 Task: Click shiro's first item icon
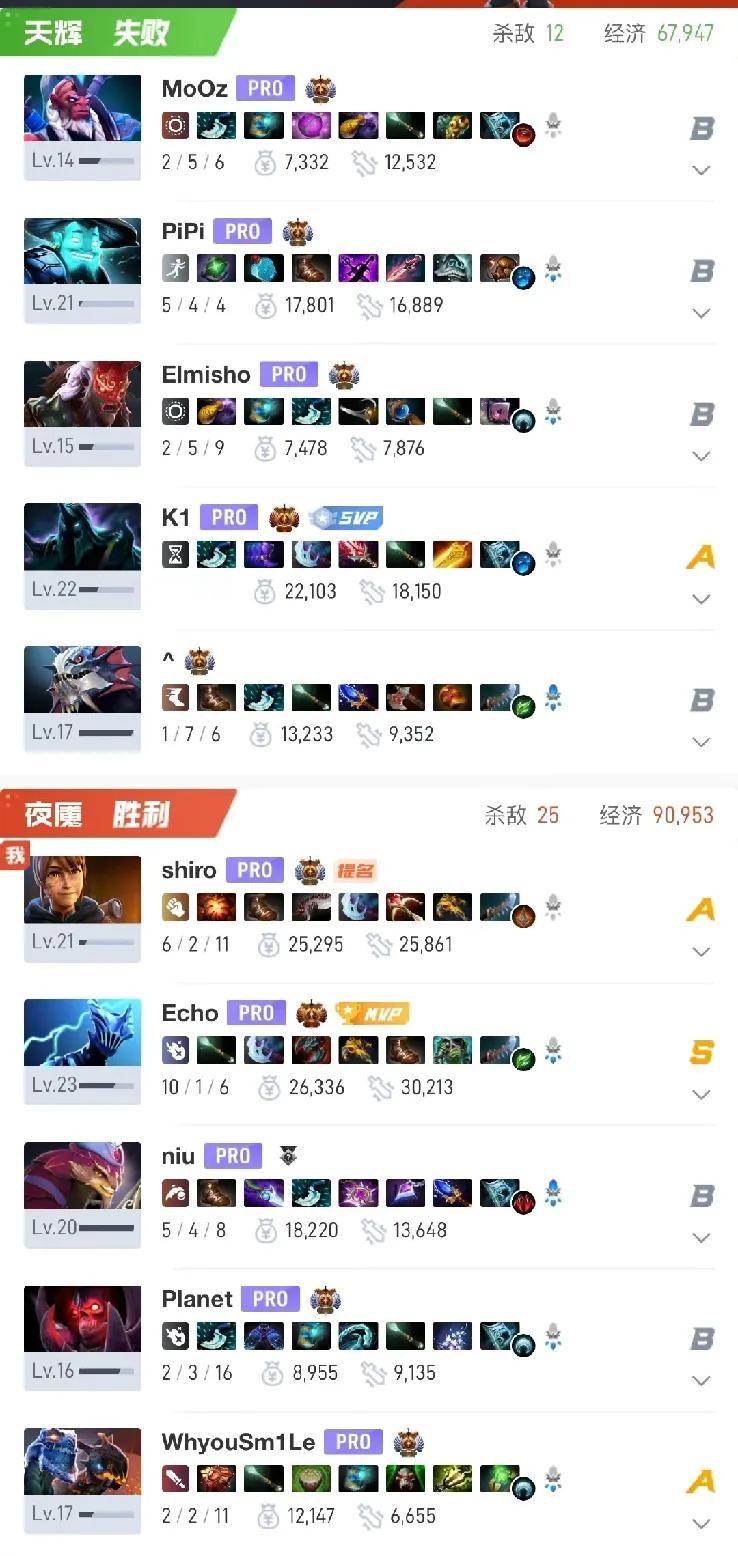pos(174,907)
